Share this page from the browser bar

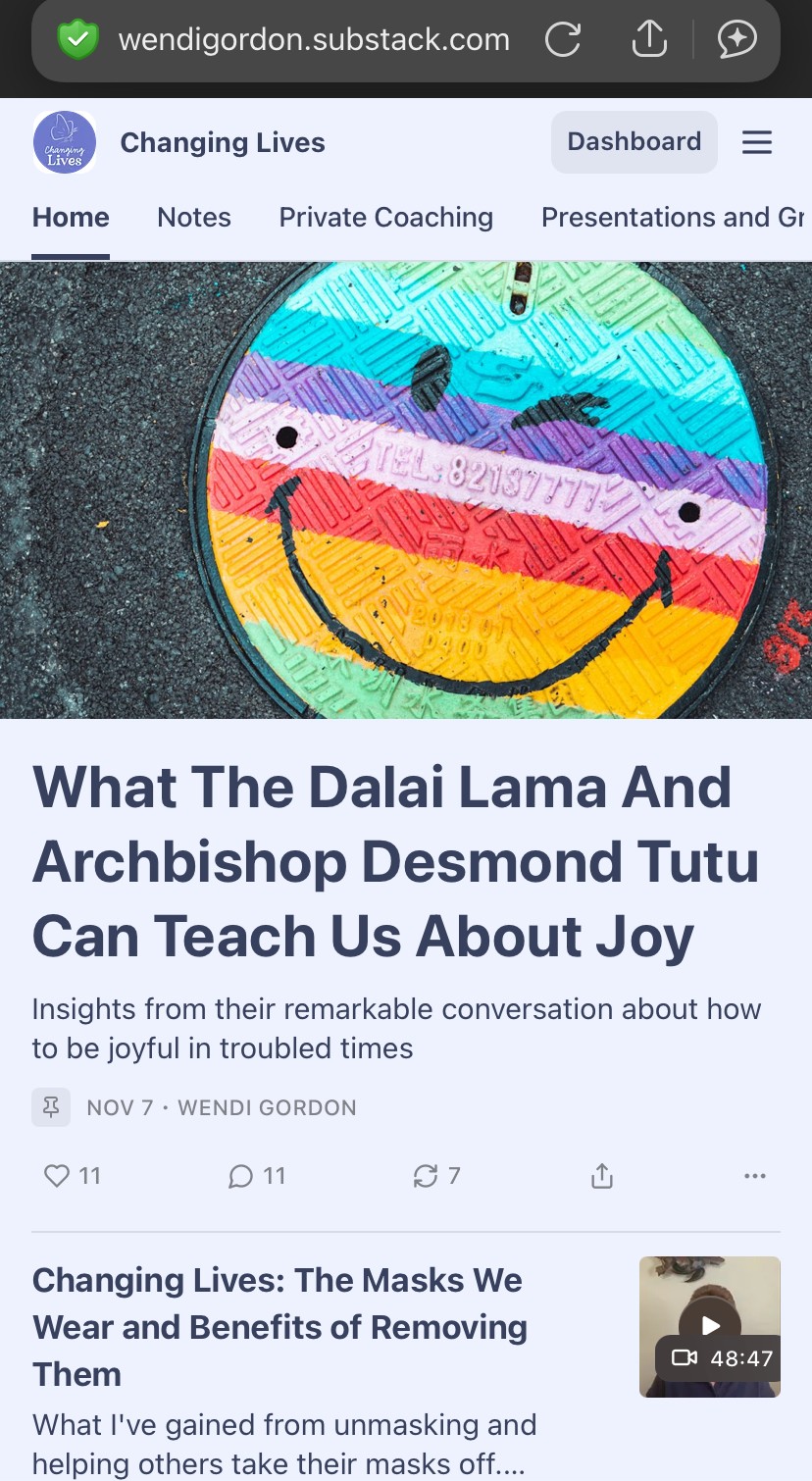click(649, 39)
